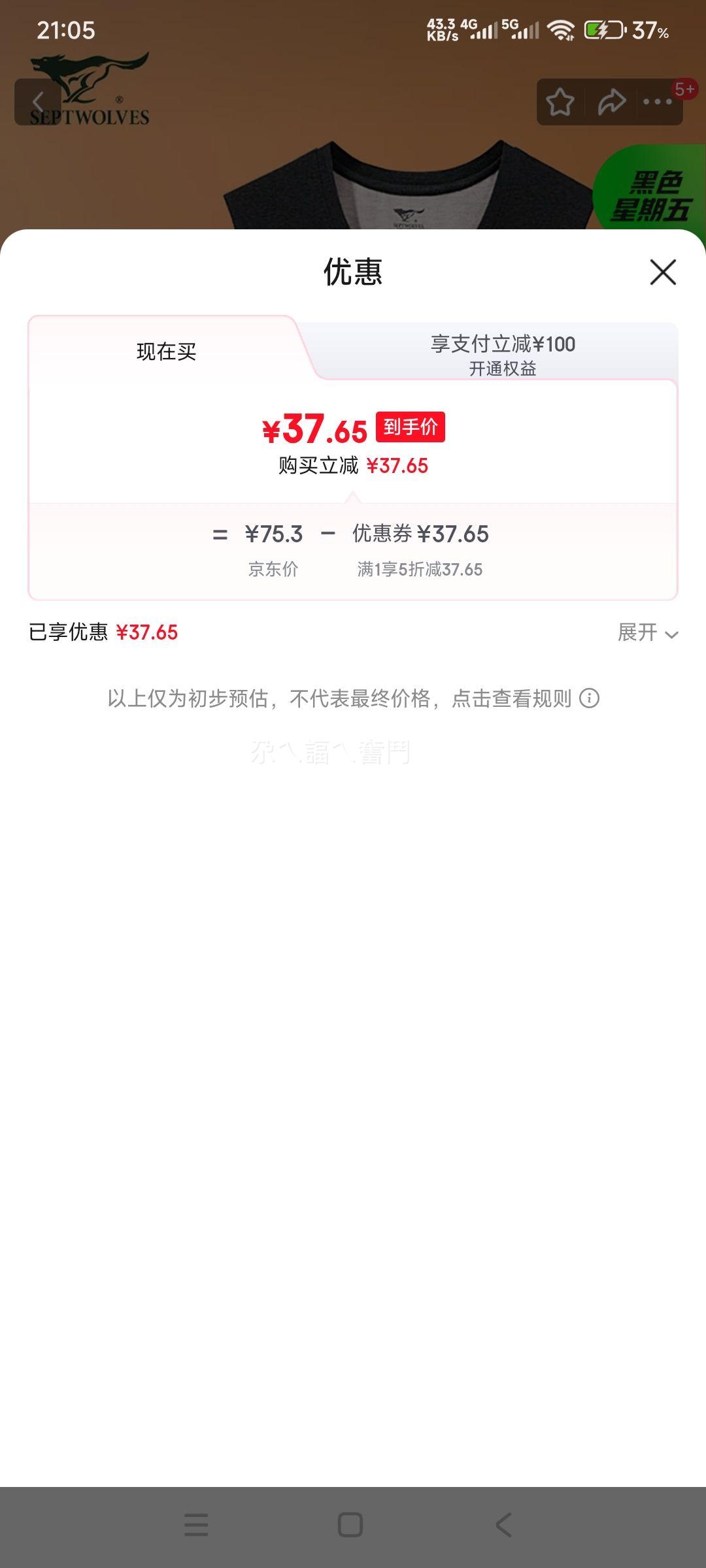Tap the more options icon with 5+ badge
Image resolution: width=706 pixels, height=1568 pixels.
point(656,103)
